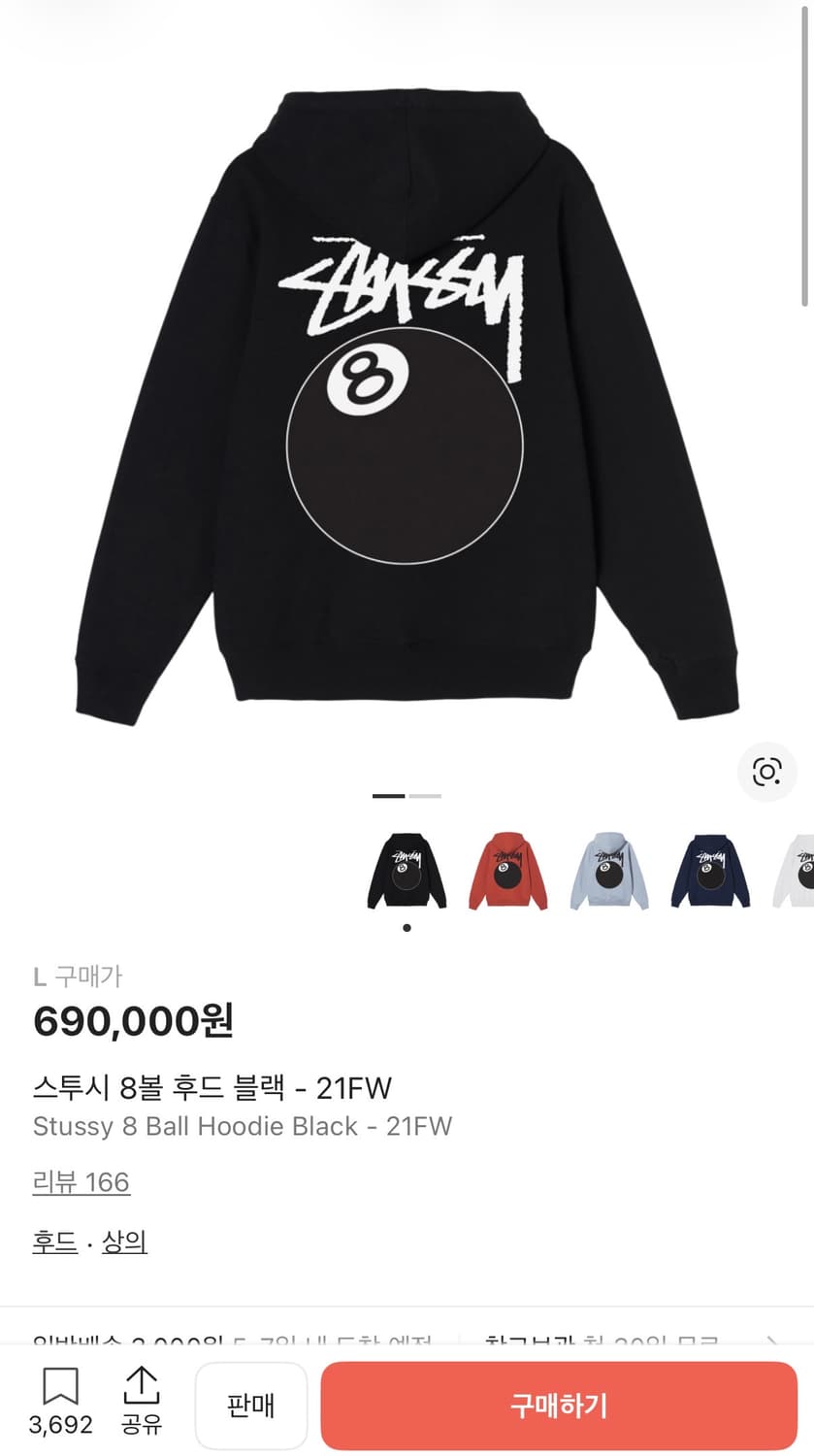Open the 후드 category link
The image size is (814, 1456).
pyautogui.click(x=54, y=1241)
